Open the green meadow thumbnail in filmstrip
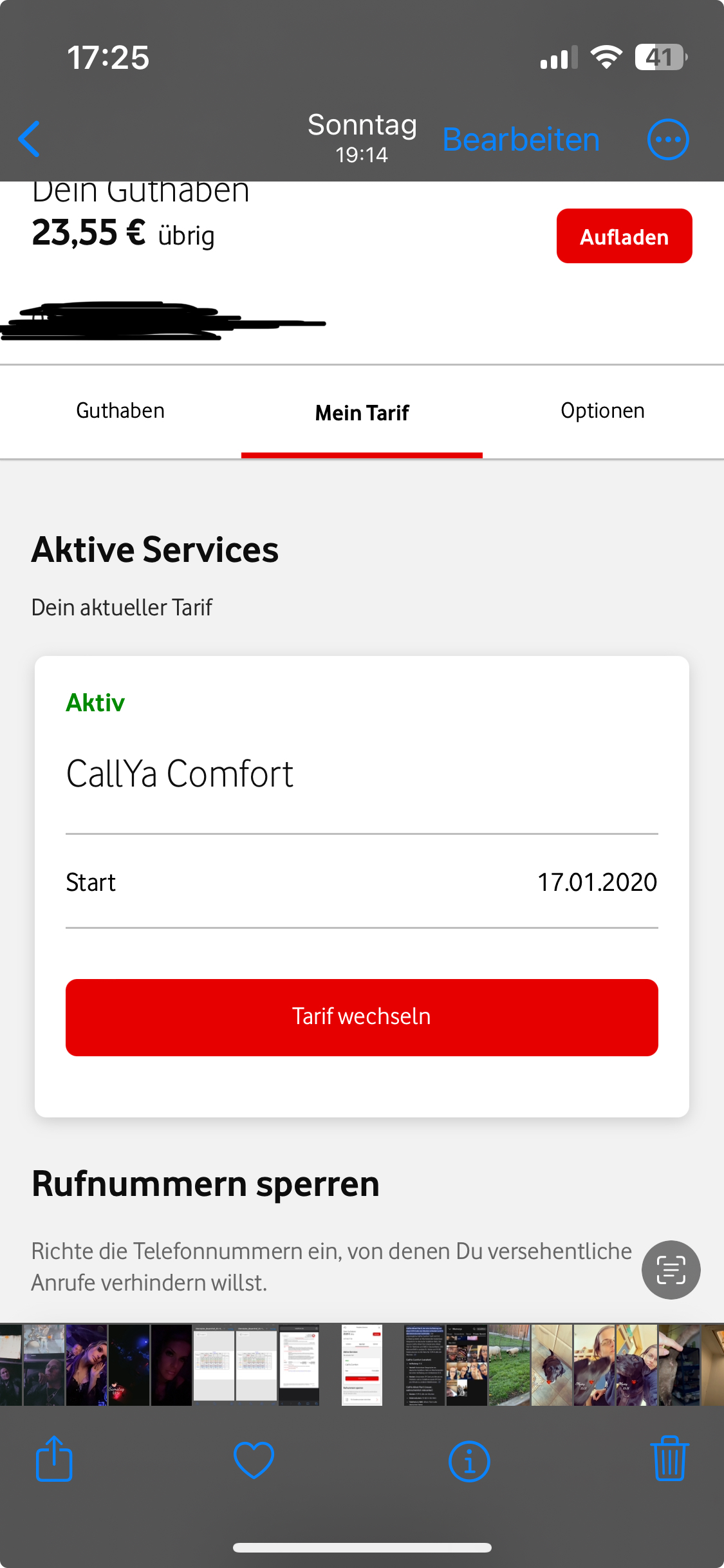Viewport: 724px width, 1568px height. click(x=509, y=1365)
